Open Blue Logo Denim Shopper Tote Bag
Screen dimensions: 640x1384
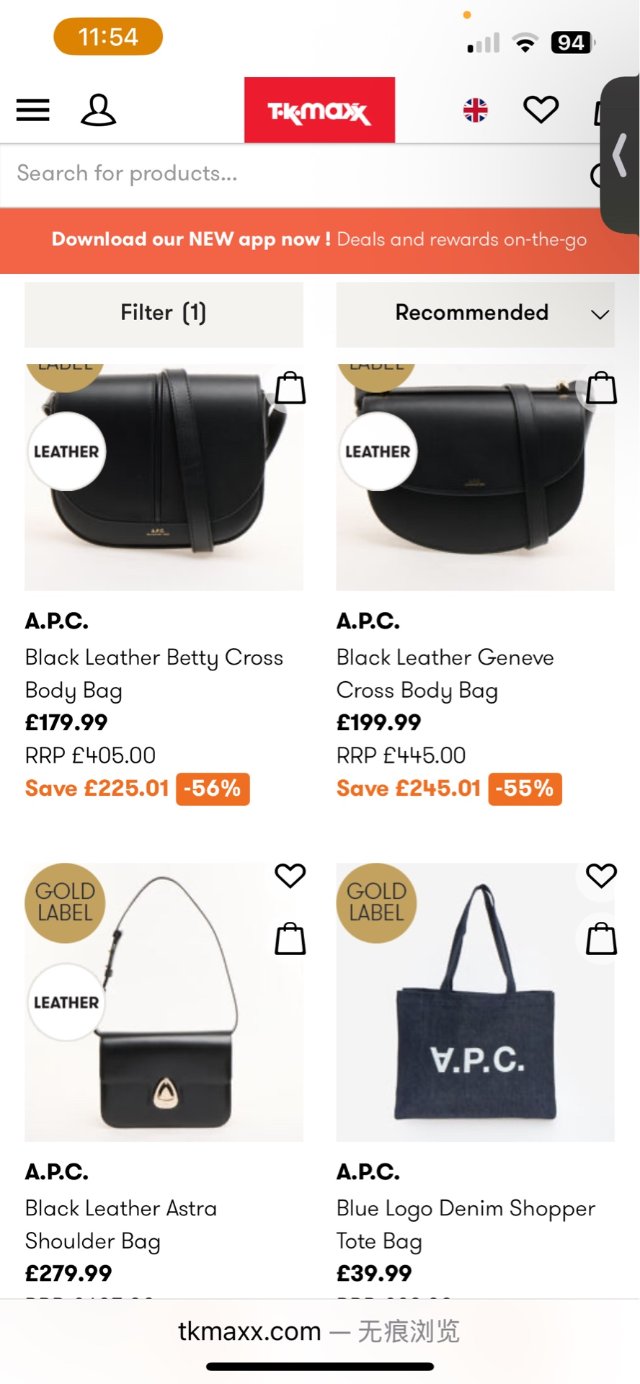point(465,1224)
